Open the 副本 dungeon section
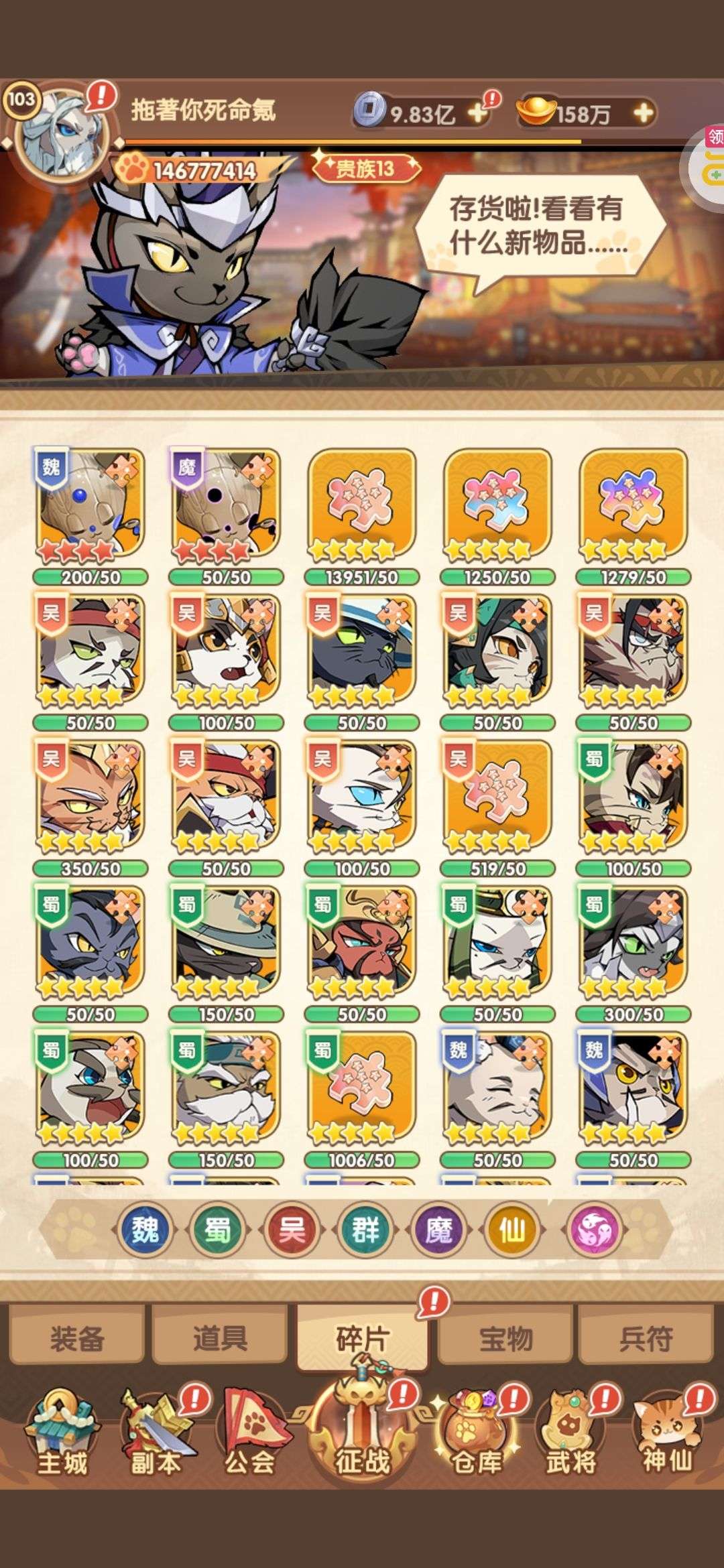This screenshot has height=1568, width=724. pos(157,1431)
